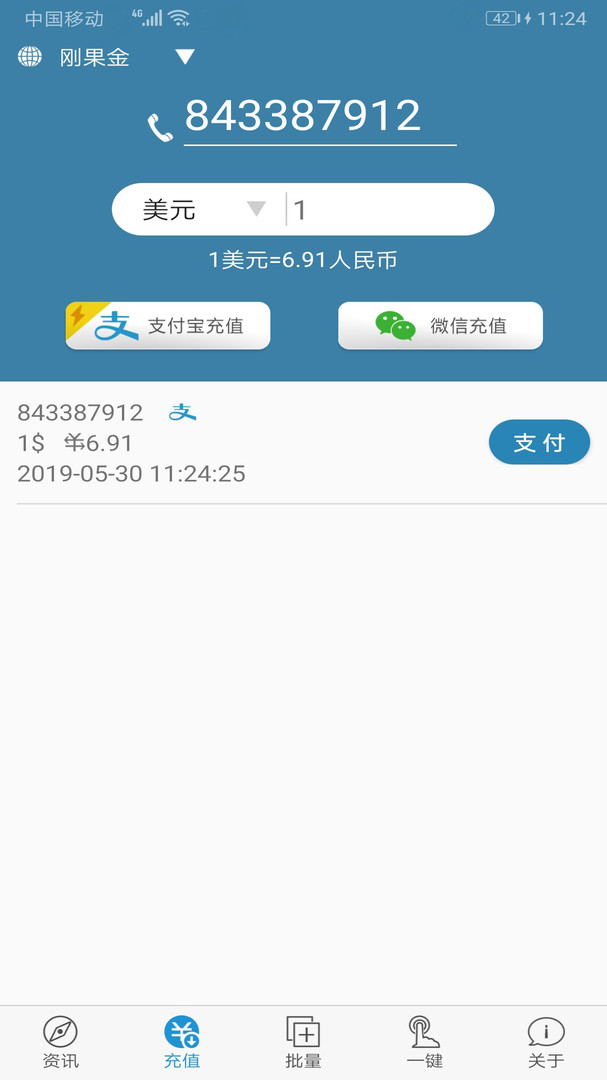607x1080 pixels.
Task: Open the 843387912 order record row
Action: click(x=240, y=443)
